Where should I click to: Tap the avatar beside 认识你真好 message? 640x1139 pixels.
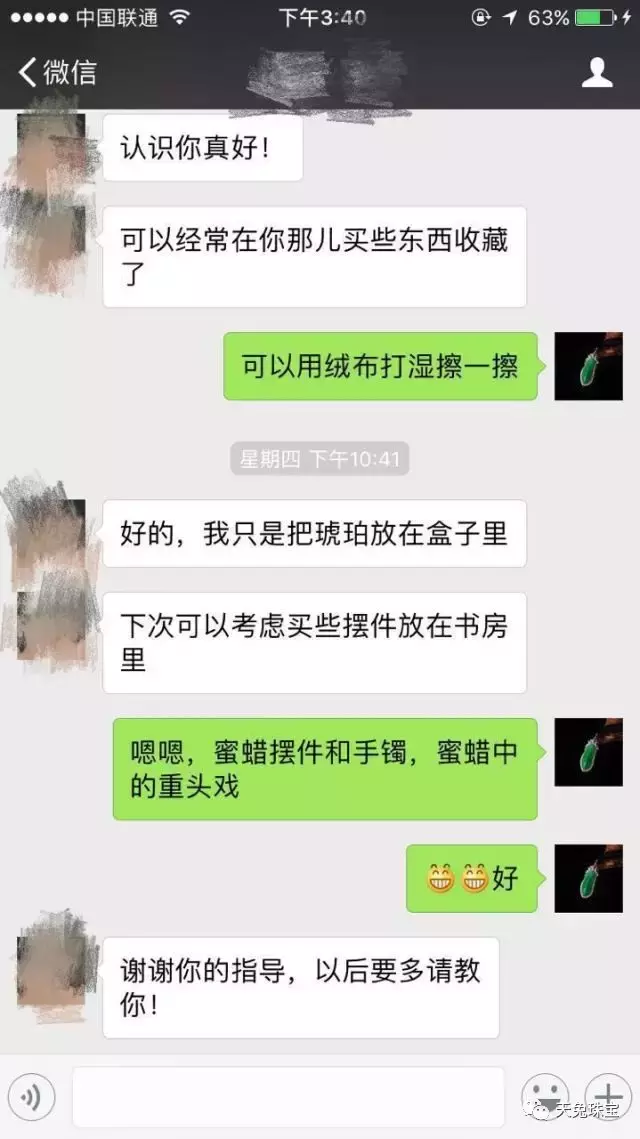point(48,148)
